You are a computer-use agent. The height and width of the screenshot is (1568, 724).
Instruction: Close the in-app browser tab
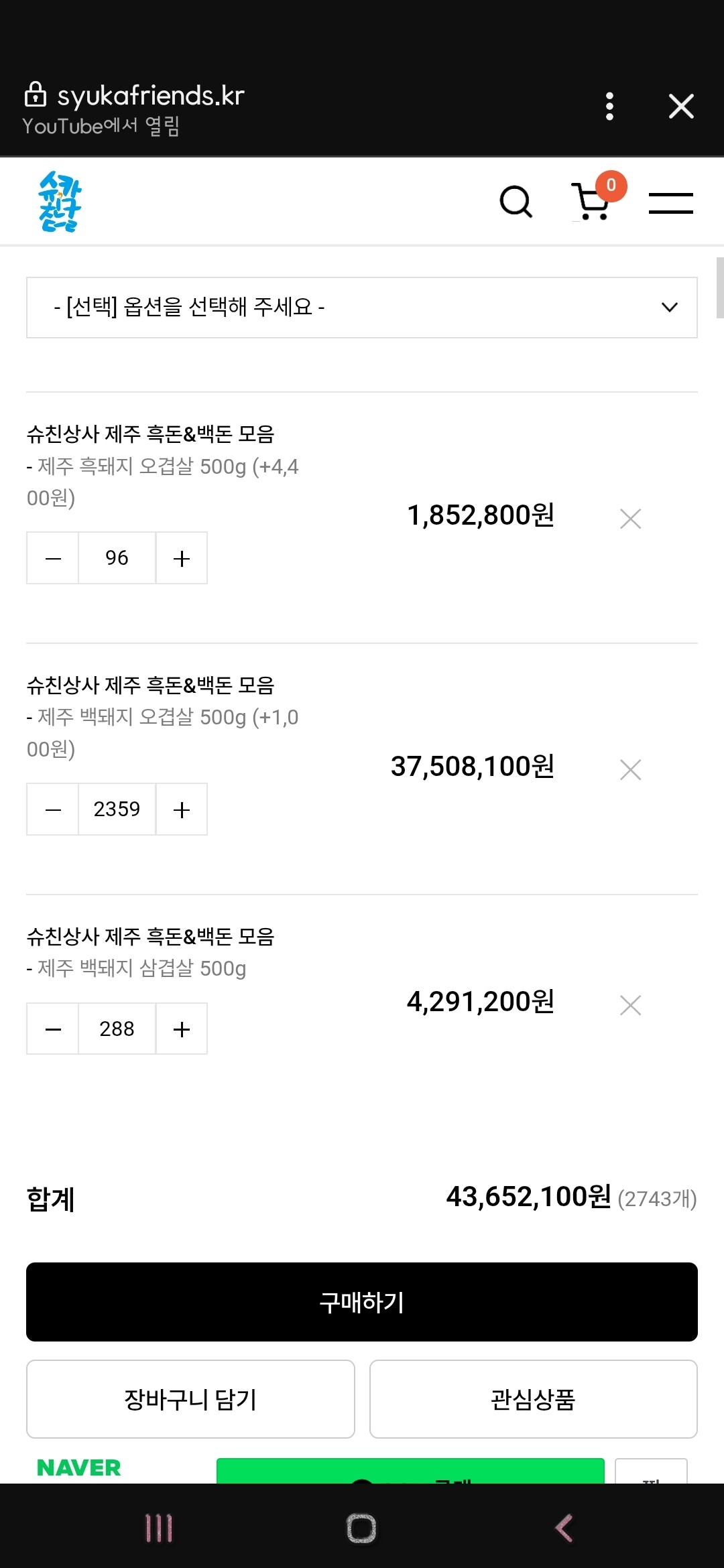[x=681, y=107]
